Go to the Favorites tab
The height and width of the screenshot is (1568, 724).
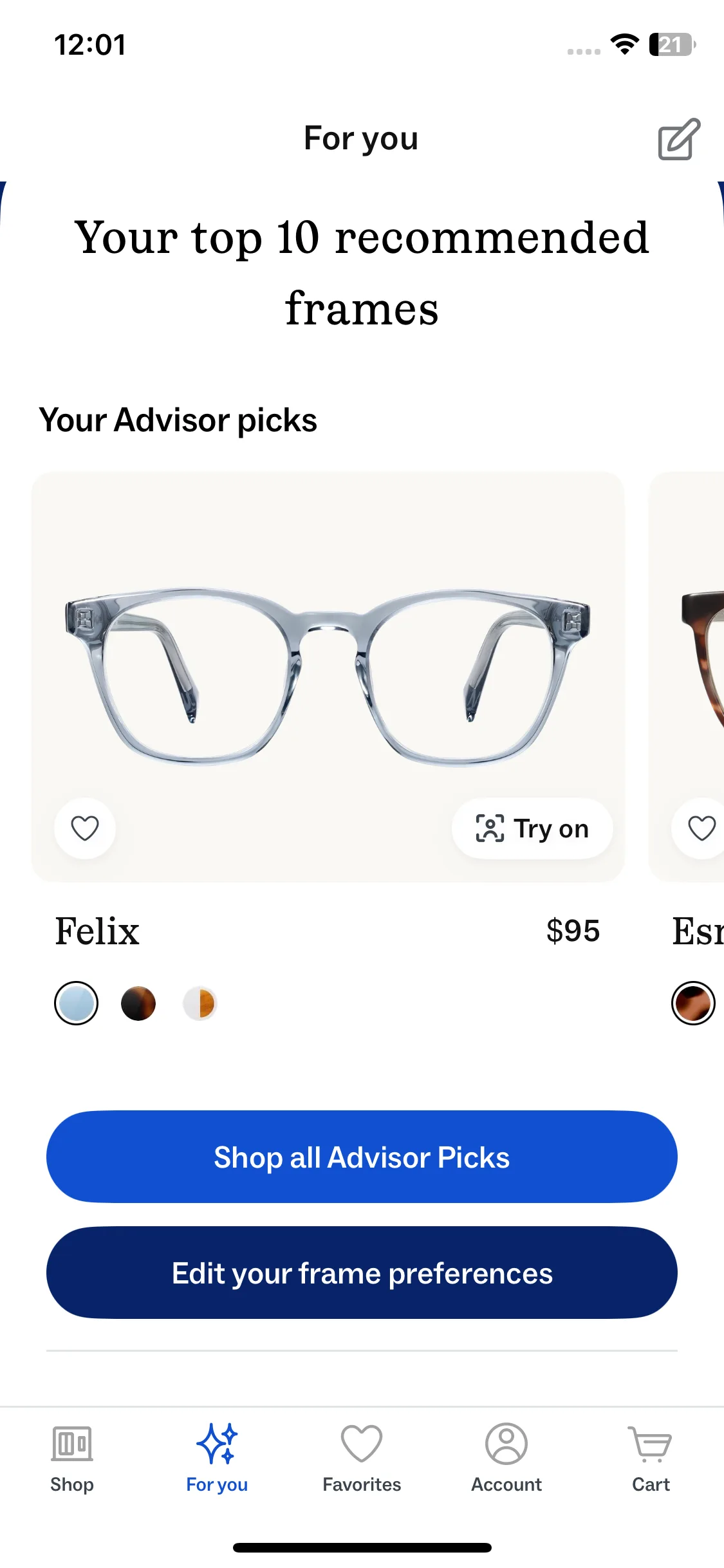pyautogui.click(x=362, y=1458)
